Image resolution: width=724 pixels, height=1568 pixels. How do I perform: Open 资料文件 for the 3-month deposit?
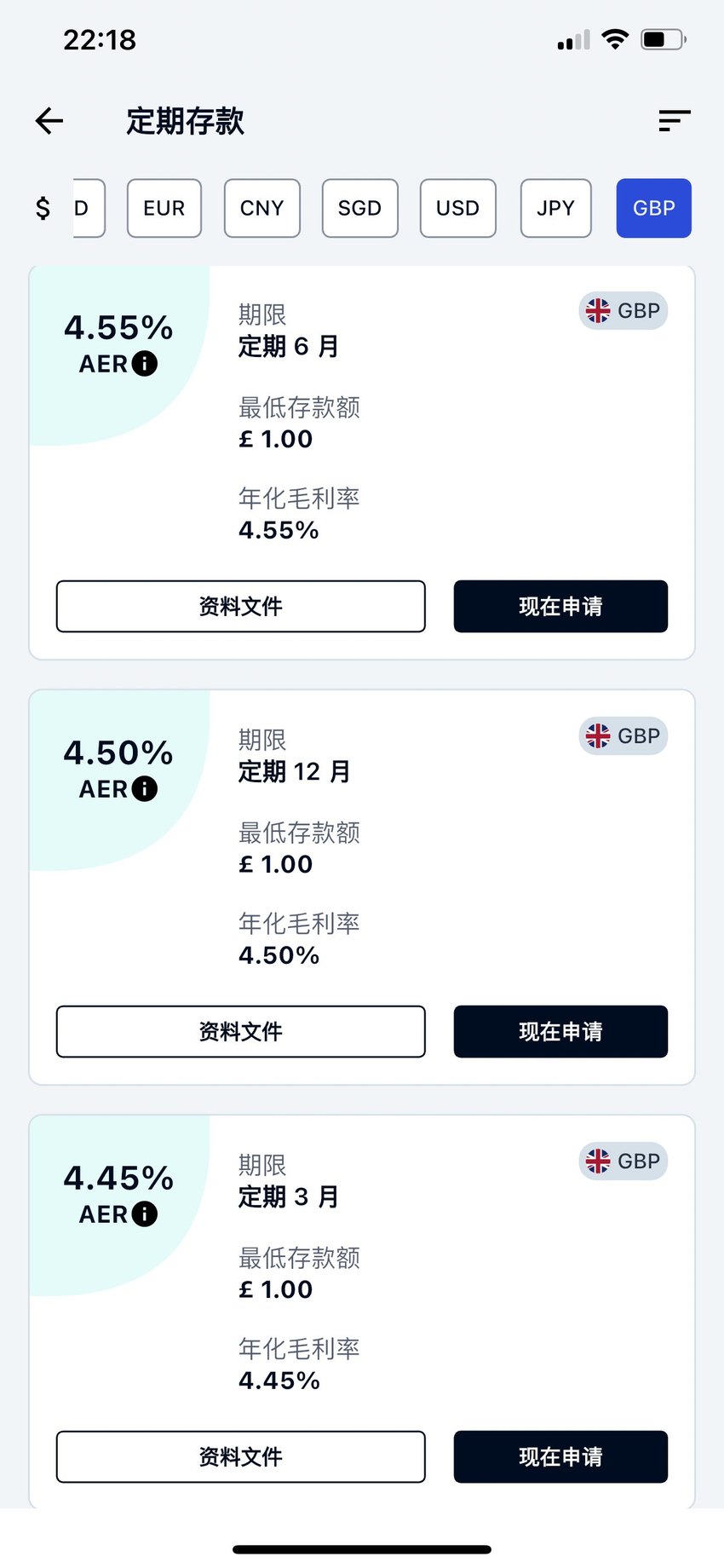[x=241, y=1457]
